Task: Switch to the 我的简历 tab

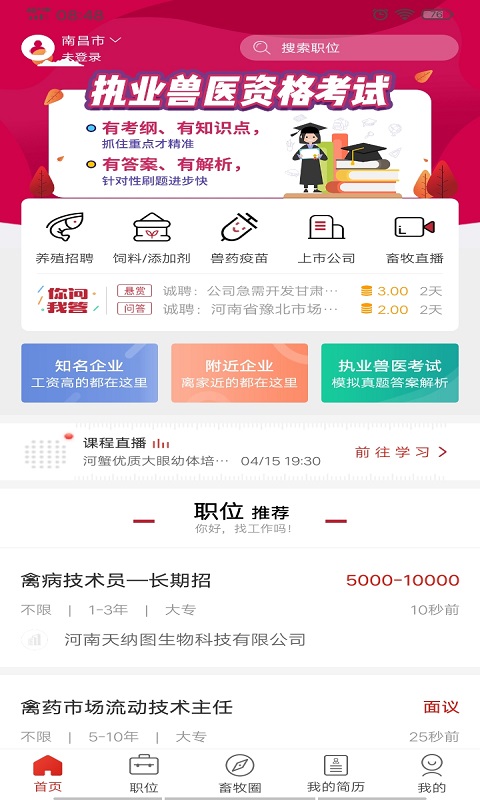Action: point(336,774)
